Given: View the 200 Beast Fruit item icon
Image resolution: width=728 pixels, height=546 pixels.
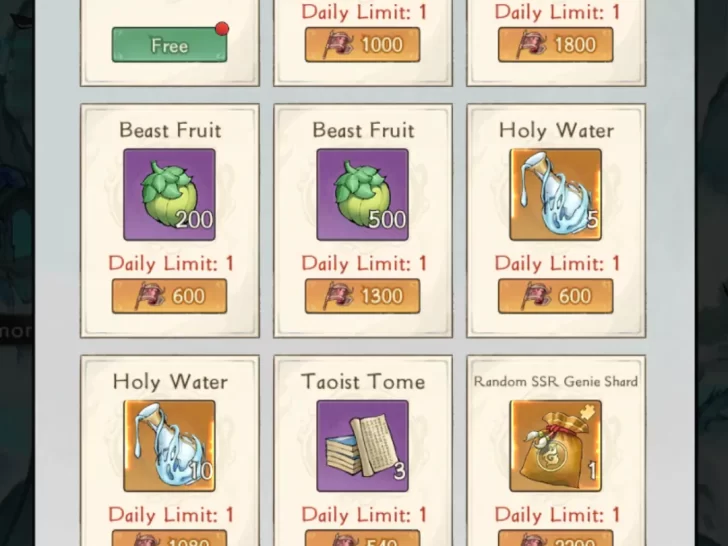Looking at the screenshot, I should point(169,194).
